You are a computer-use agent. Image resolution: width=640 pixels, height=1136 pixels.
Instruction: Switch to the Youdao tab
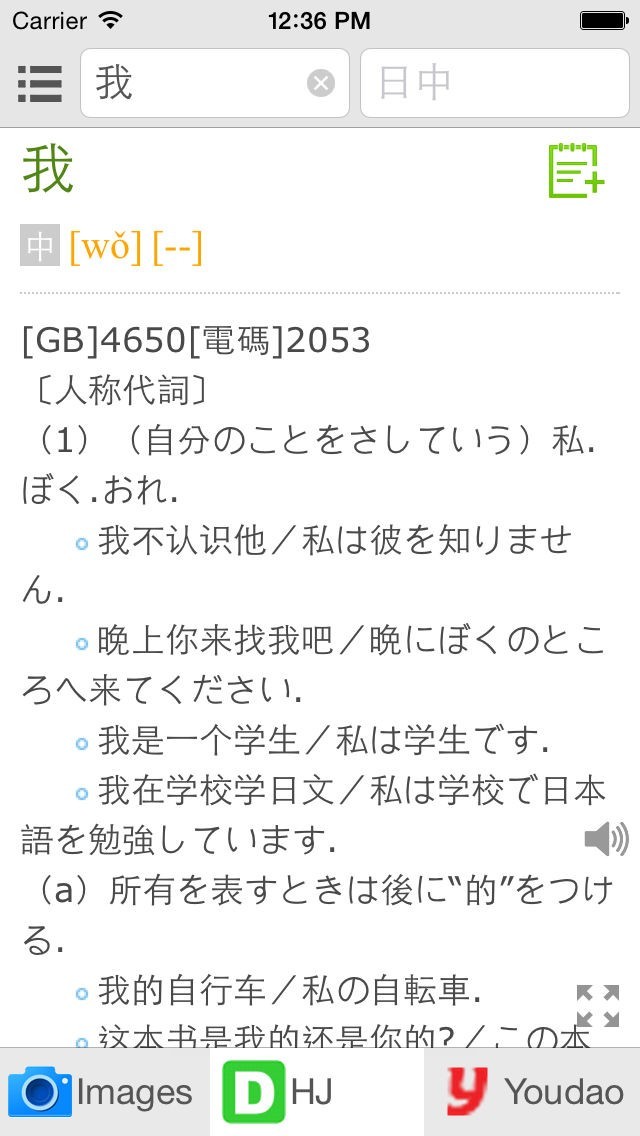pos(532,1092)
